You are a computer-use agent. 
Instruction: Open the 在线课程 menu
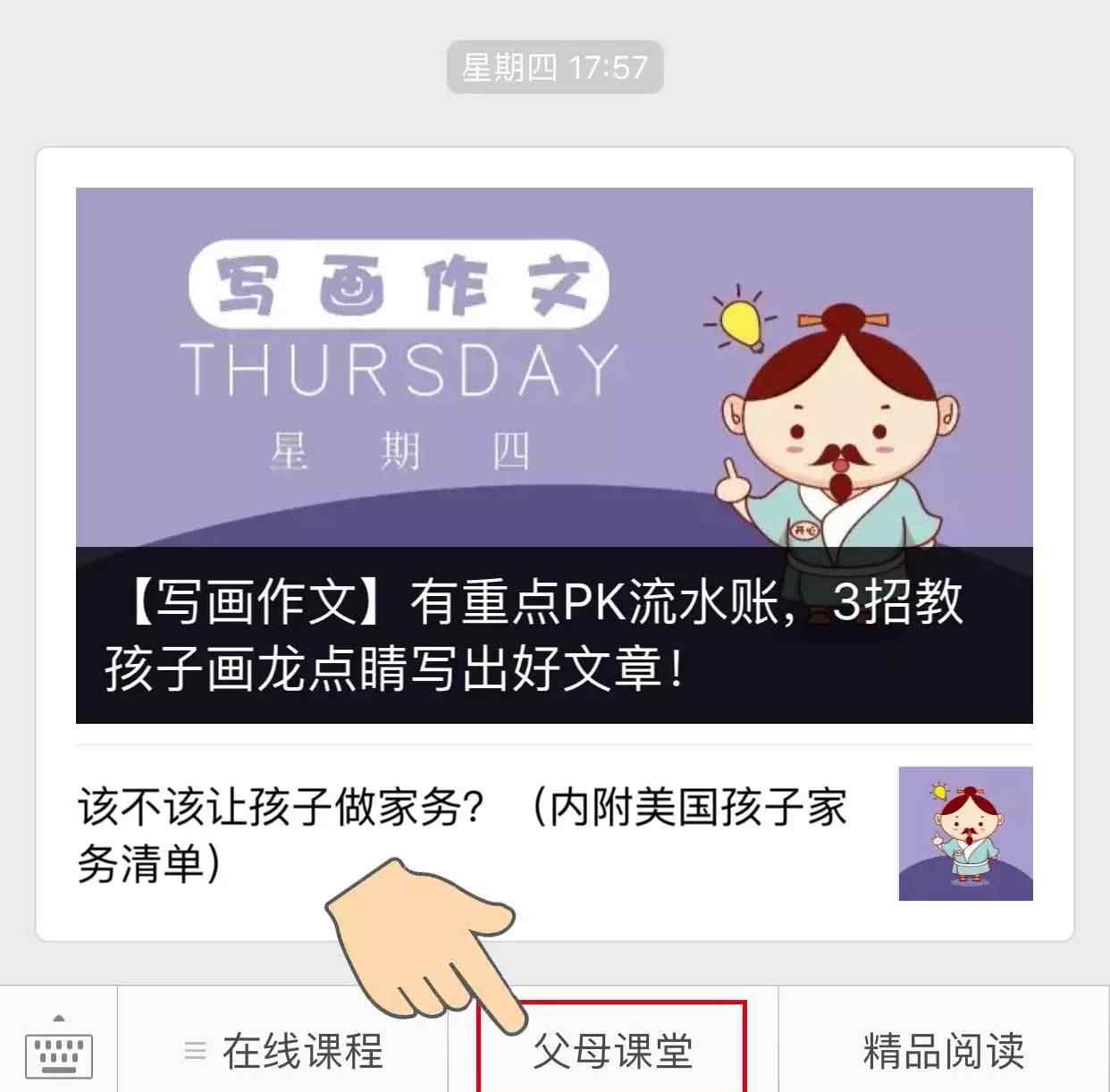pos(284,1050)
